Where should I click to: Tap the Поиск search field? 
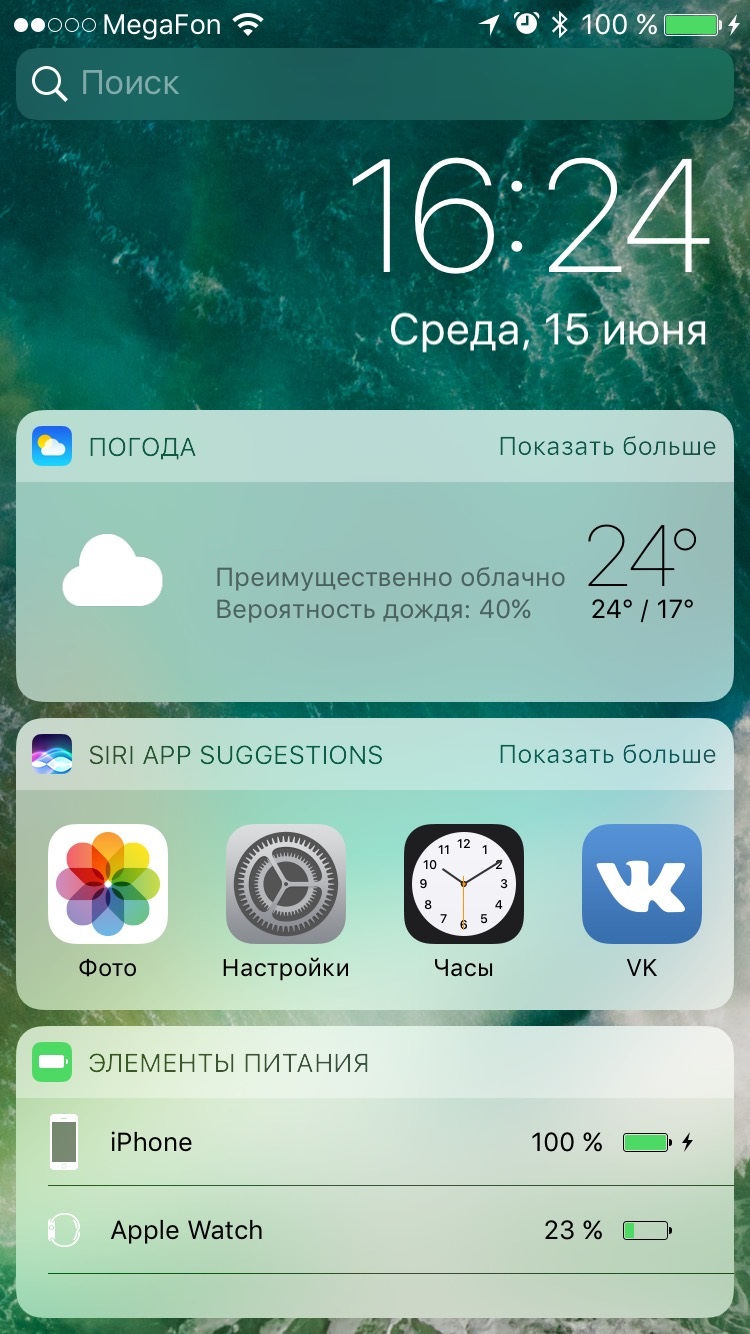coord(375,84)
